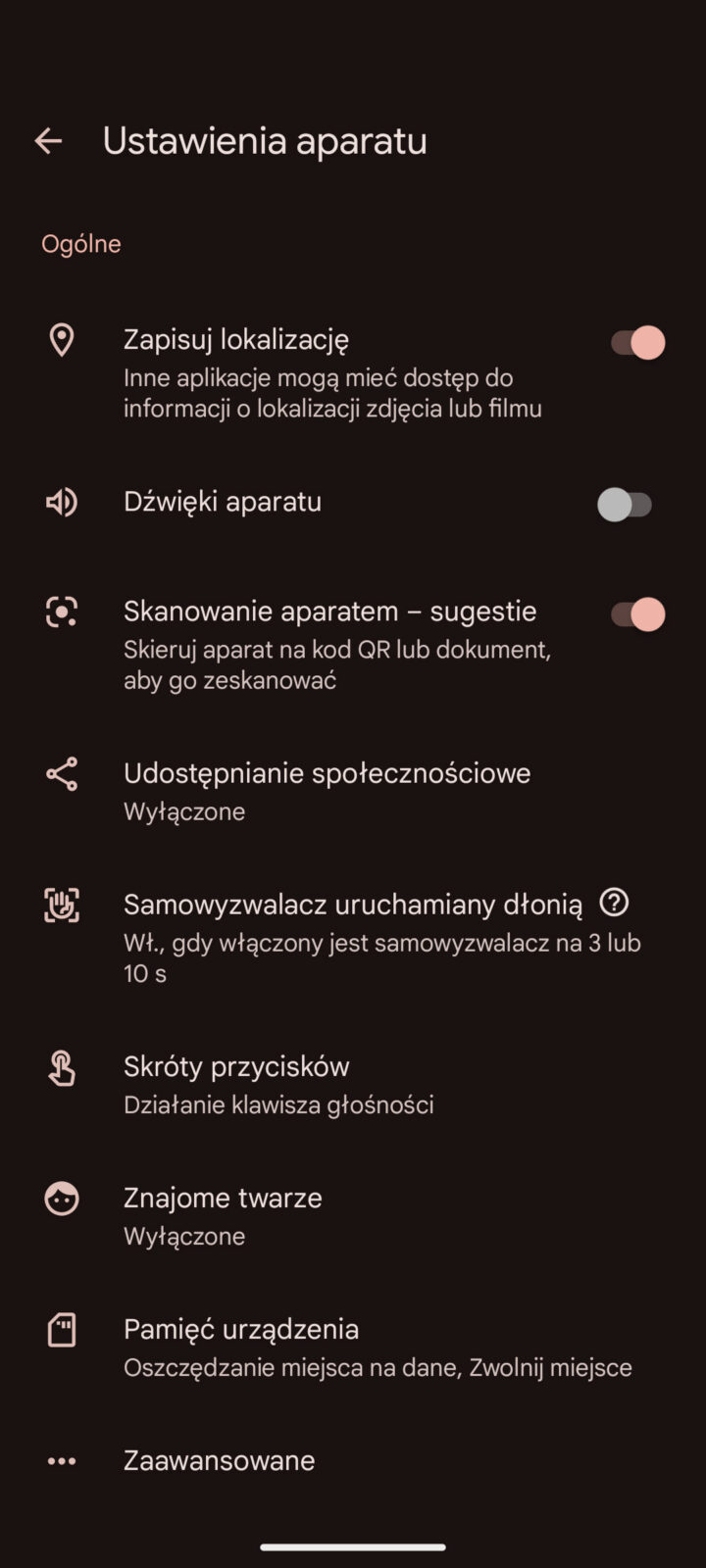Show help for Samowyzwalacz uruchamiany dłonią
The height and width of the screenshot is (1568, 706).
[614, 903]
